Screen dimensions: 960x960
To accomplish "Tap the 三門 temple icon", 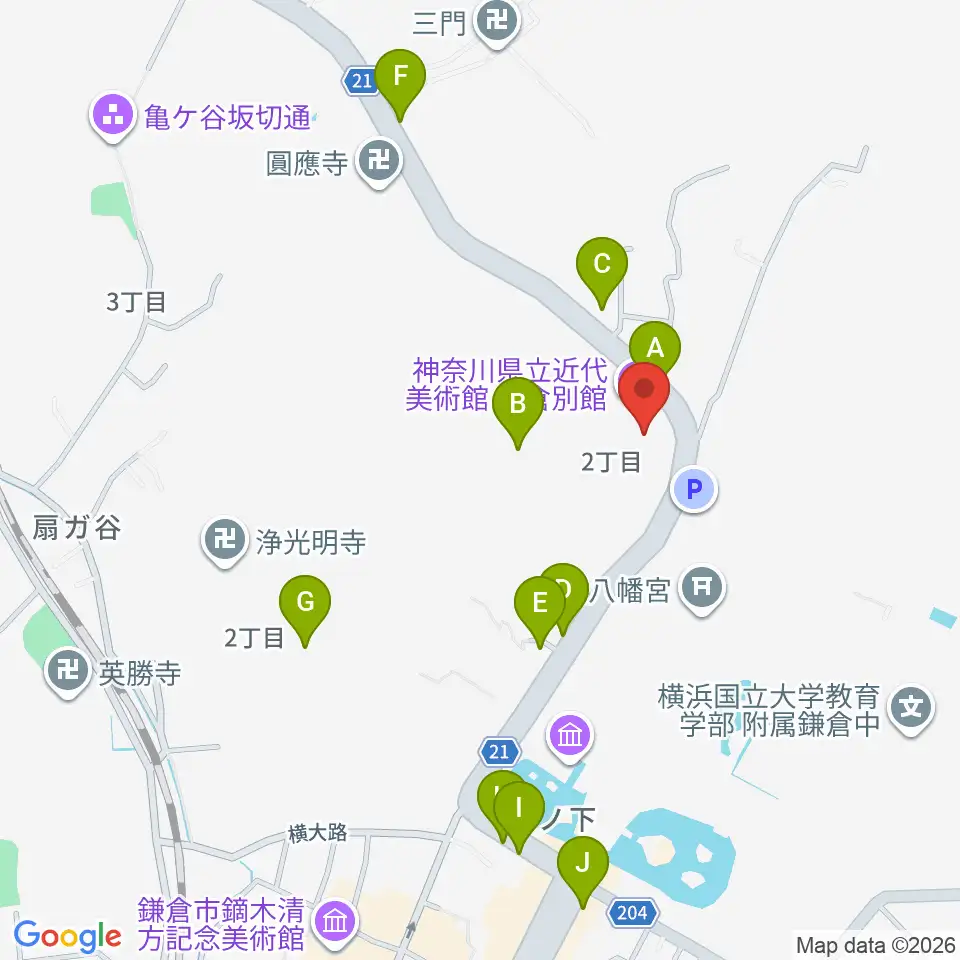I will click(x=495, y=20).
